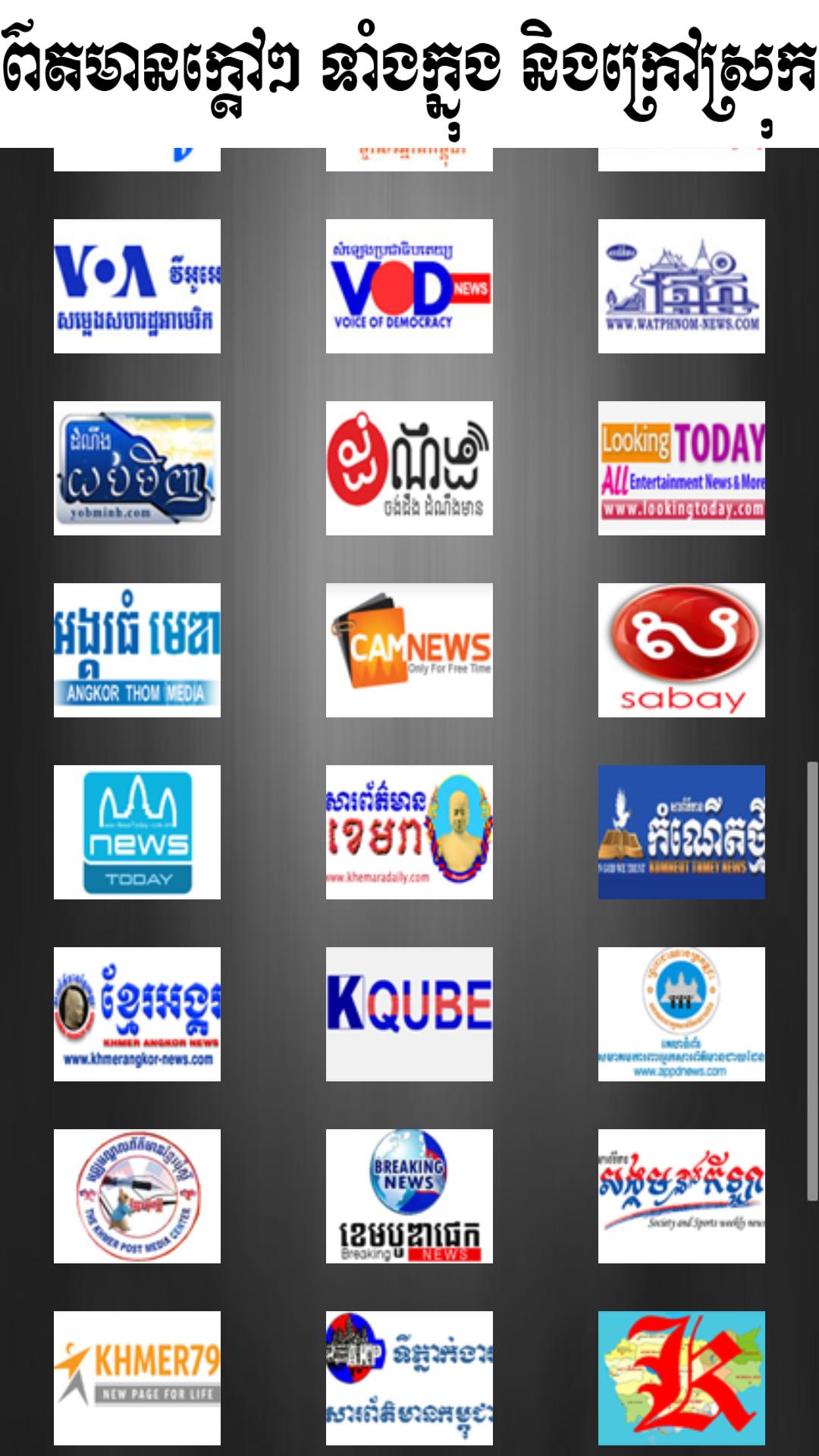The image size is (819, 1456).
Task: Open the AKP news agency tile
Action: (x=409, y=1378)
